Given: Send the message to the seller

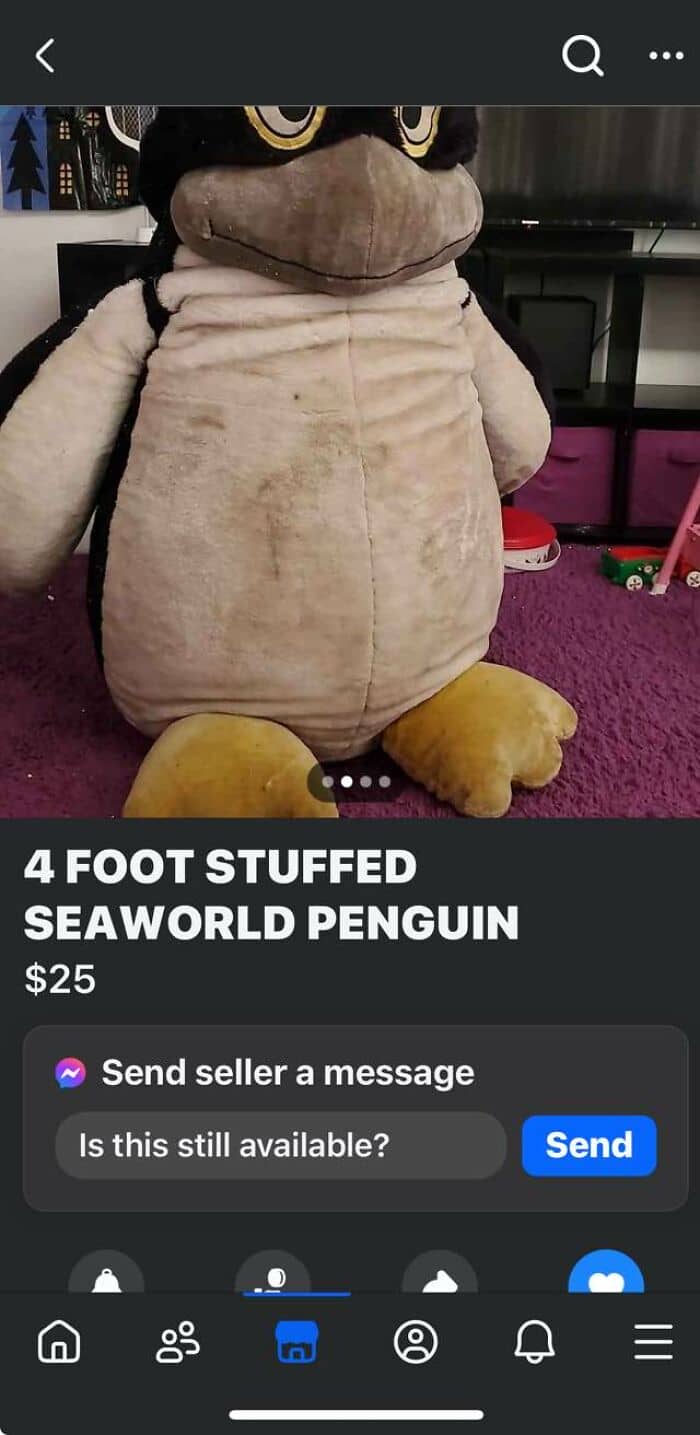Looking at the screenshot, I should coord(589,1145).
